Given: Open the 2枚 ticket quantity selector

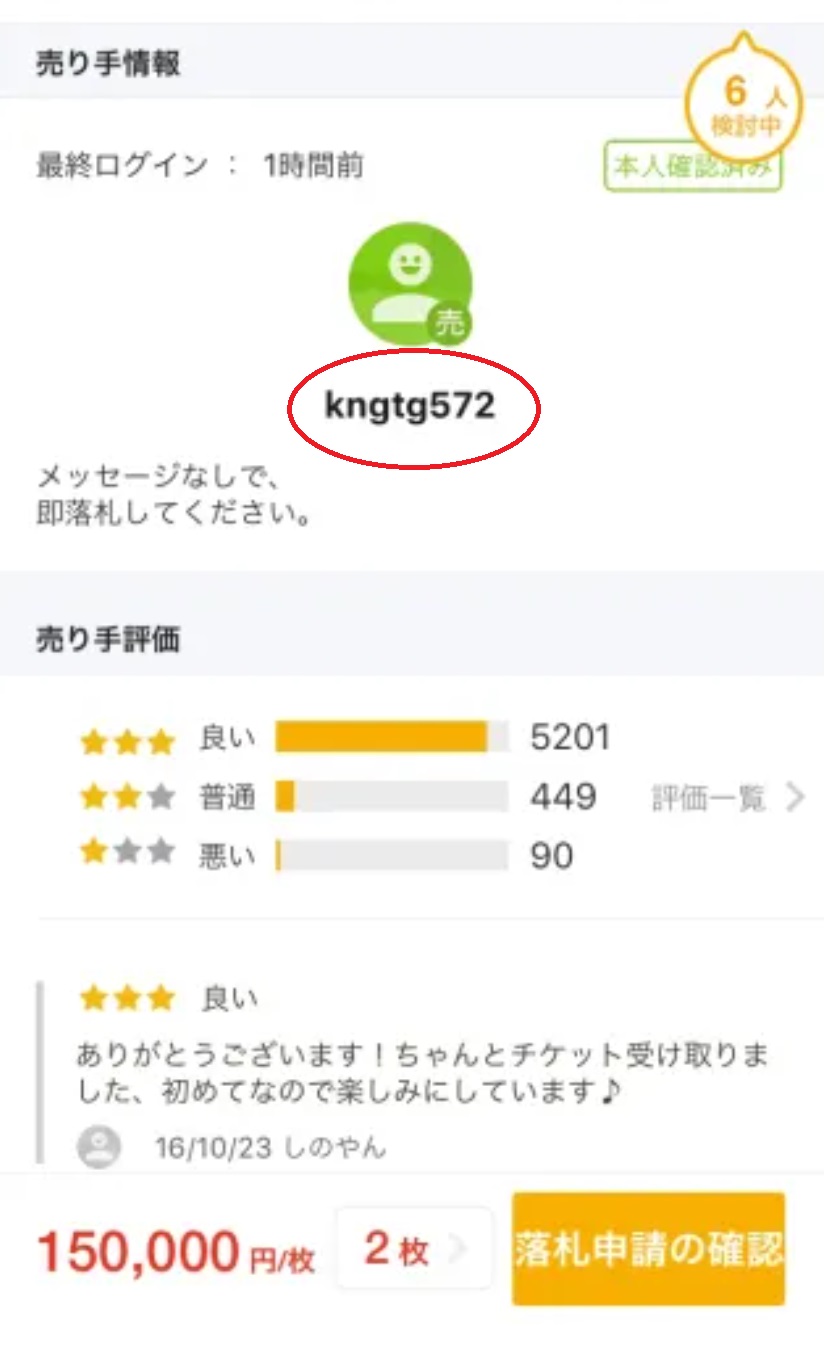Looking at the screenshot, I should pos(414,1248).
